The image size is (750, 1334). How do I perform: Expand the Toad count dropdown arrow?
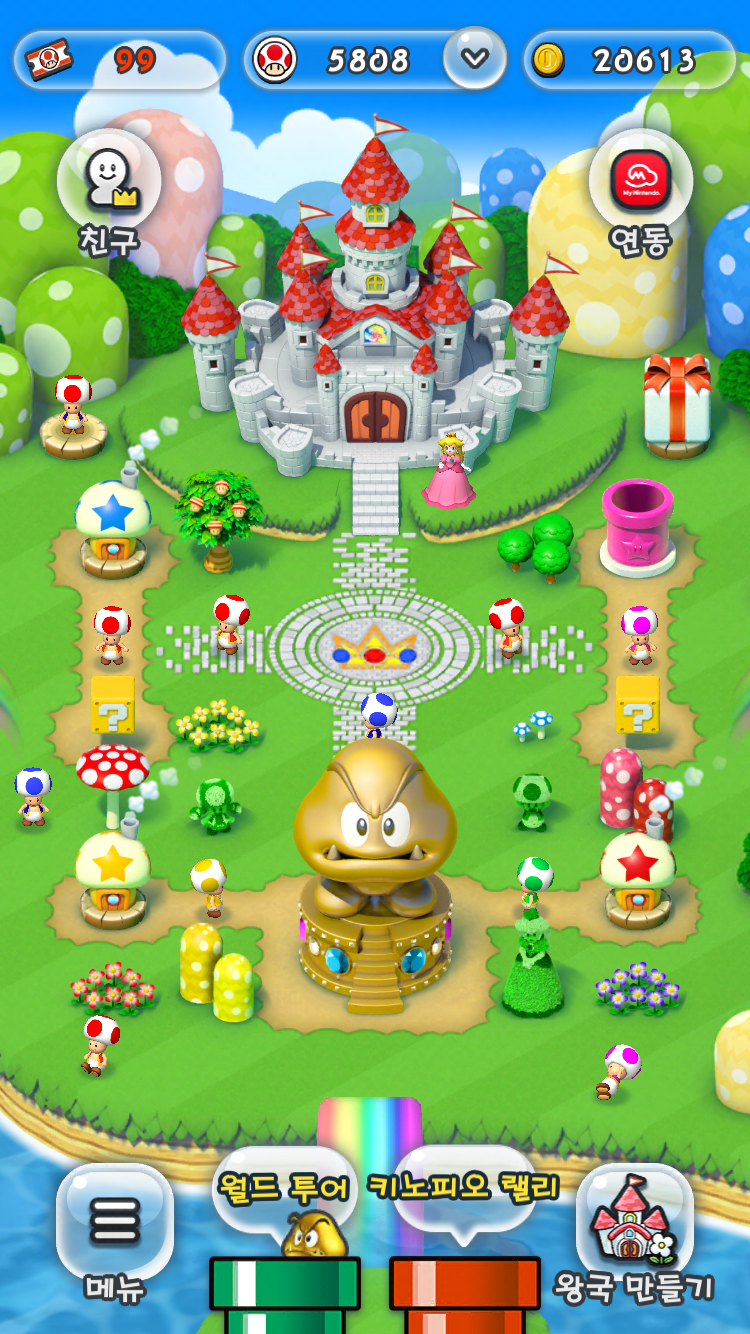click(x=475, y=58)
